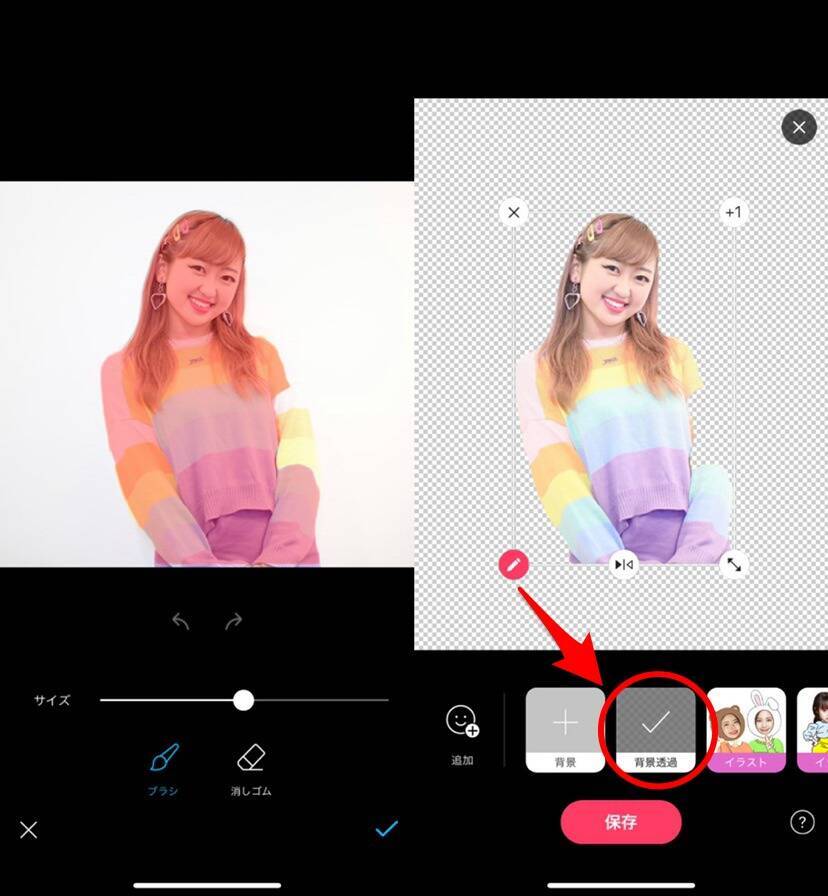Choose a 背景 background image
Screen dimensions: 828x896
pyautogui.click(x=565, y=729)
